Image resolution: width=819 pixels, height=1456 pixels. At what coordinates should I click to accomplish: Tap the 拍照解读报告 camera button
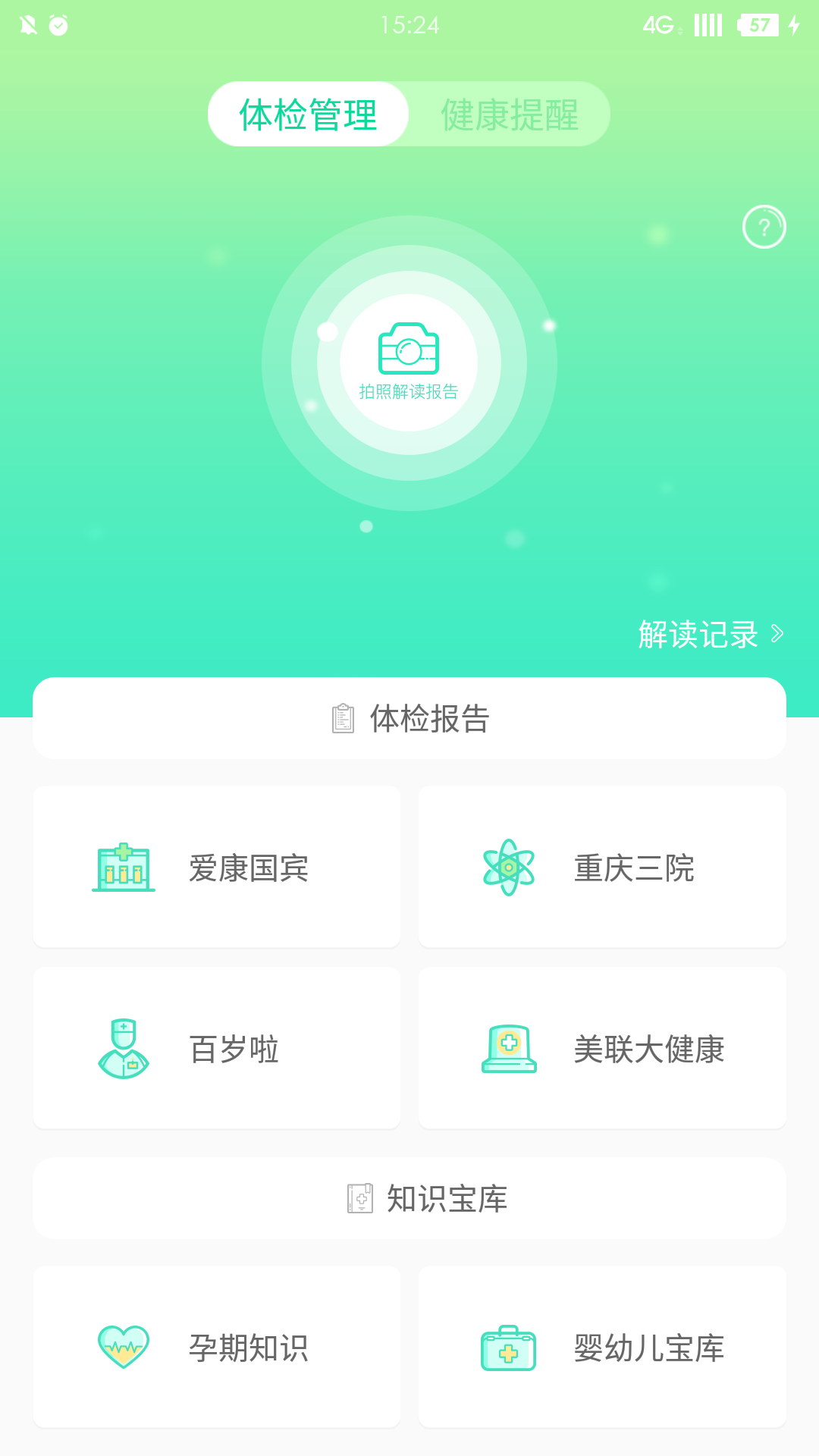(x=409, y=362)
